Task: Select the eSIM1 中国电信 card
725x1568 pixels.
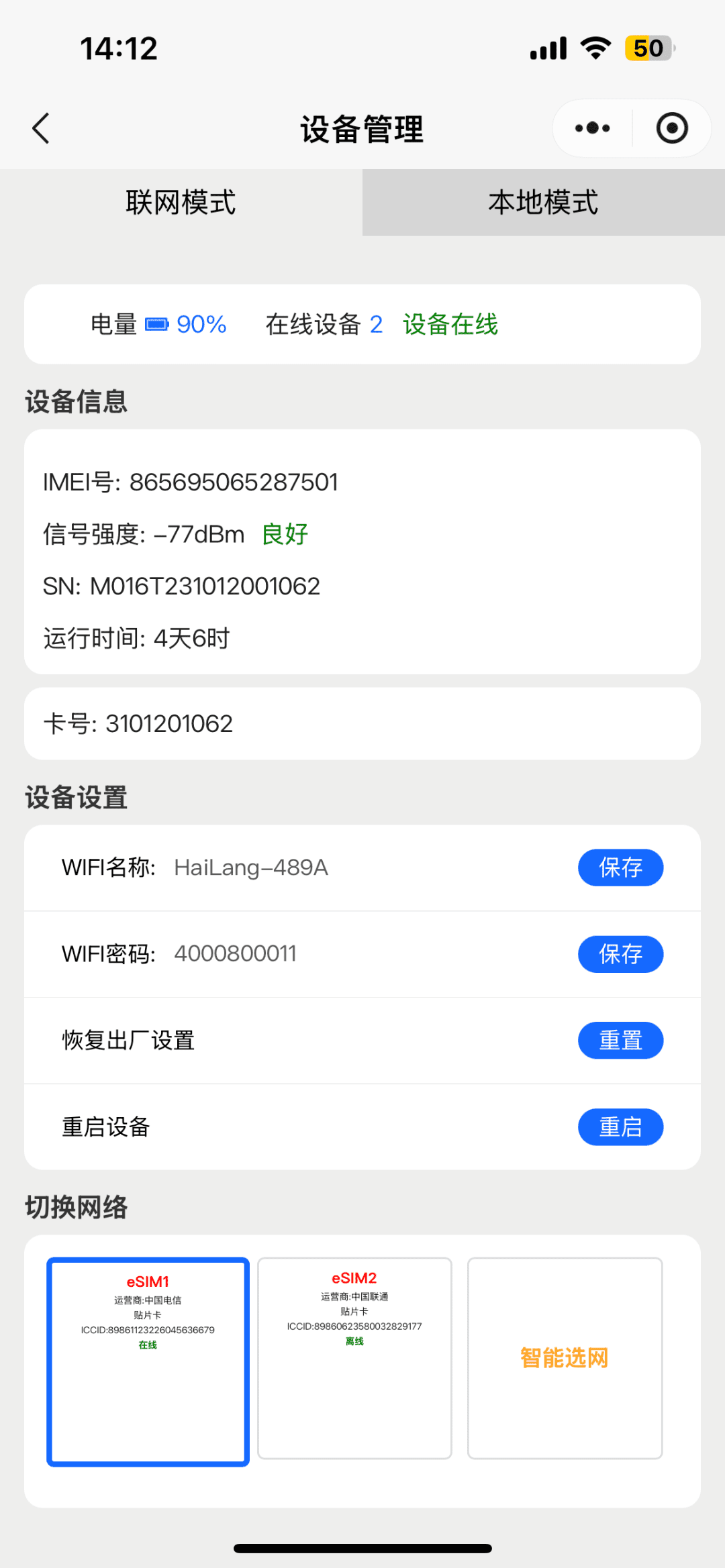Action: click(x=148, y=1361)
